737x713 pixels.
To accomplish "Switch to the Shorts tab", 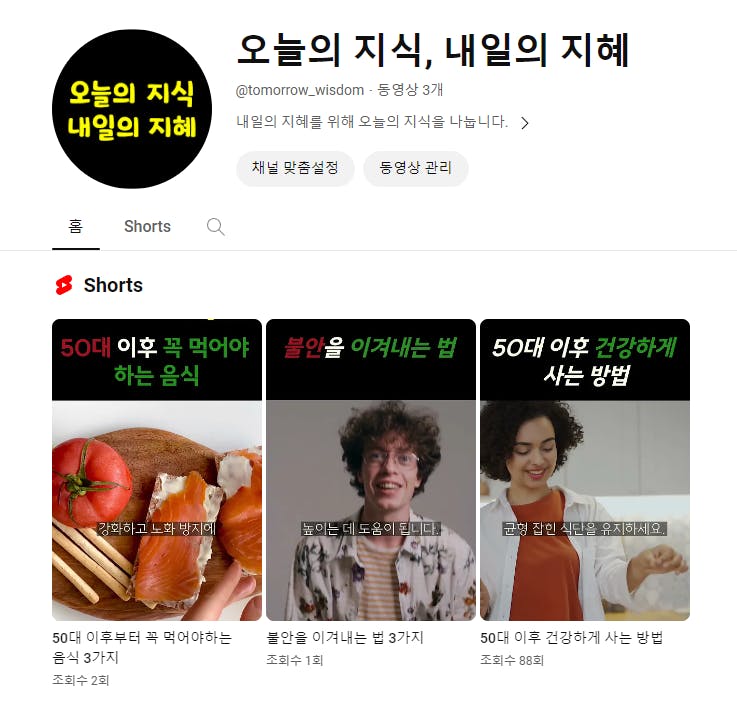I will pyautogui.click(x=147, y=226).
